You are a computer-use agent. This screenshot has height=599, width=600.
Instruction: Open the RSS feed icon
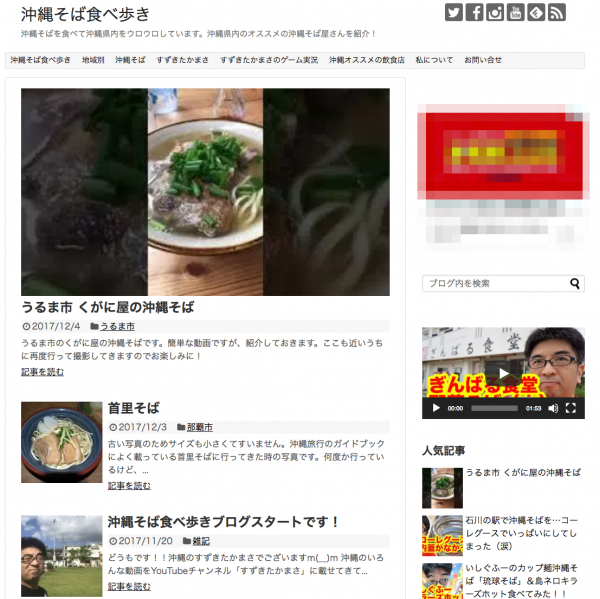point(557,13)
